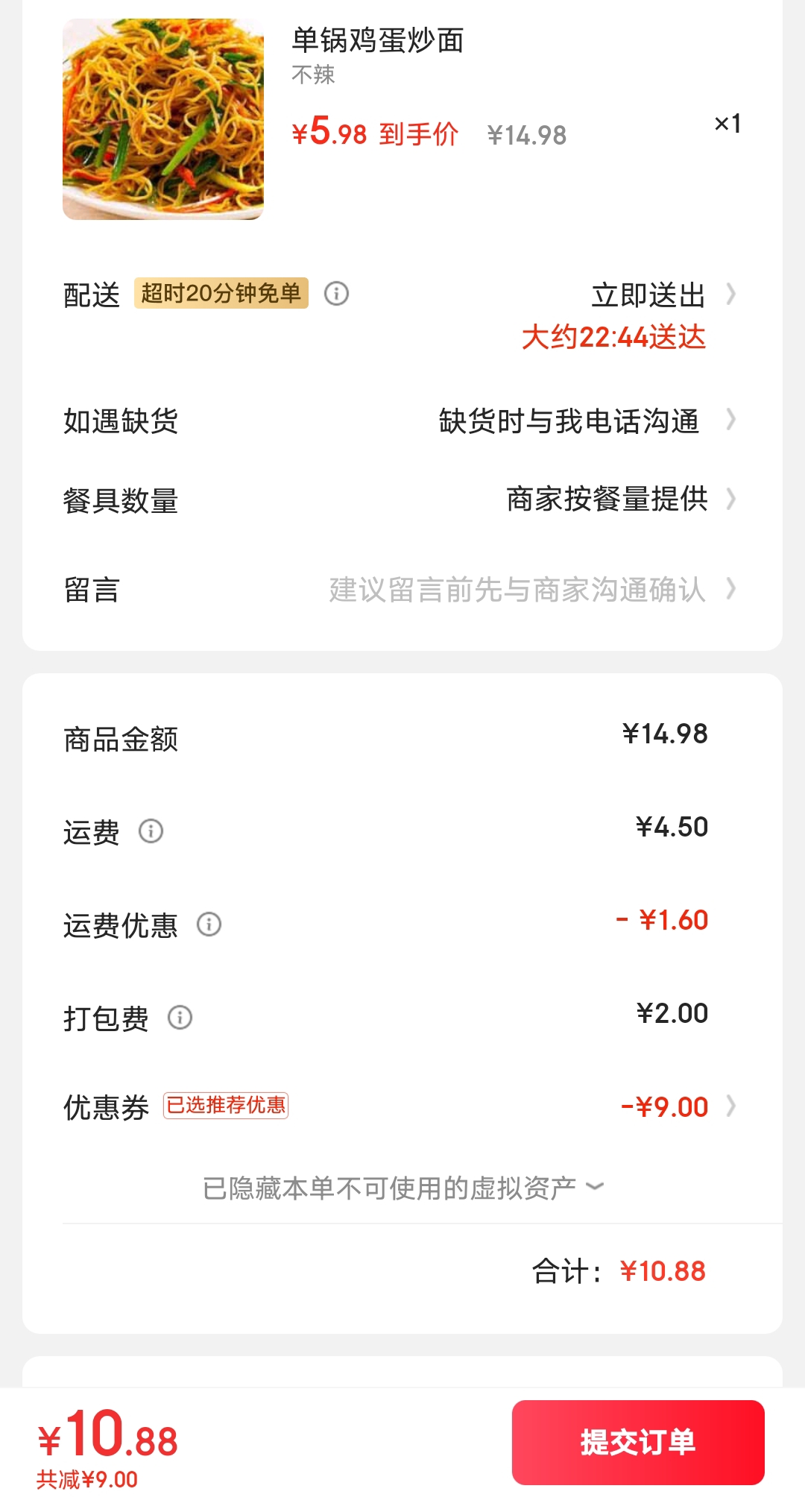The width and height of the screenshot is (805, 1512).
Task: Show 打包费 packaging fee info
Action: [180, 1018]
